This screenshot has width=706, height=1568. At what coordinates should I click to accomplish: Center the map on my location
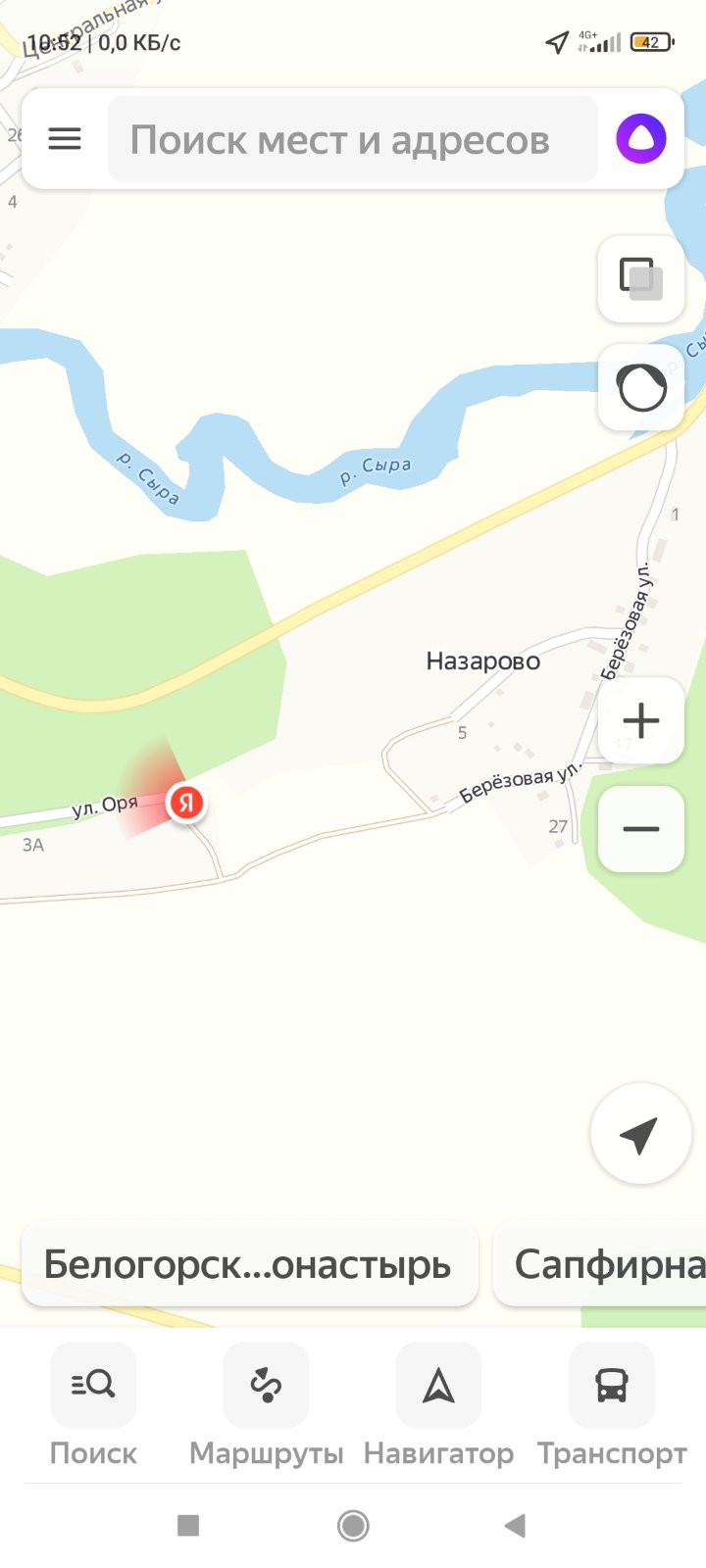coord(640,1134)
